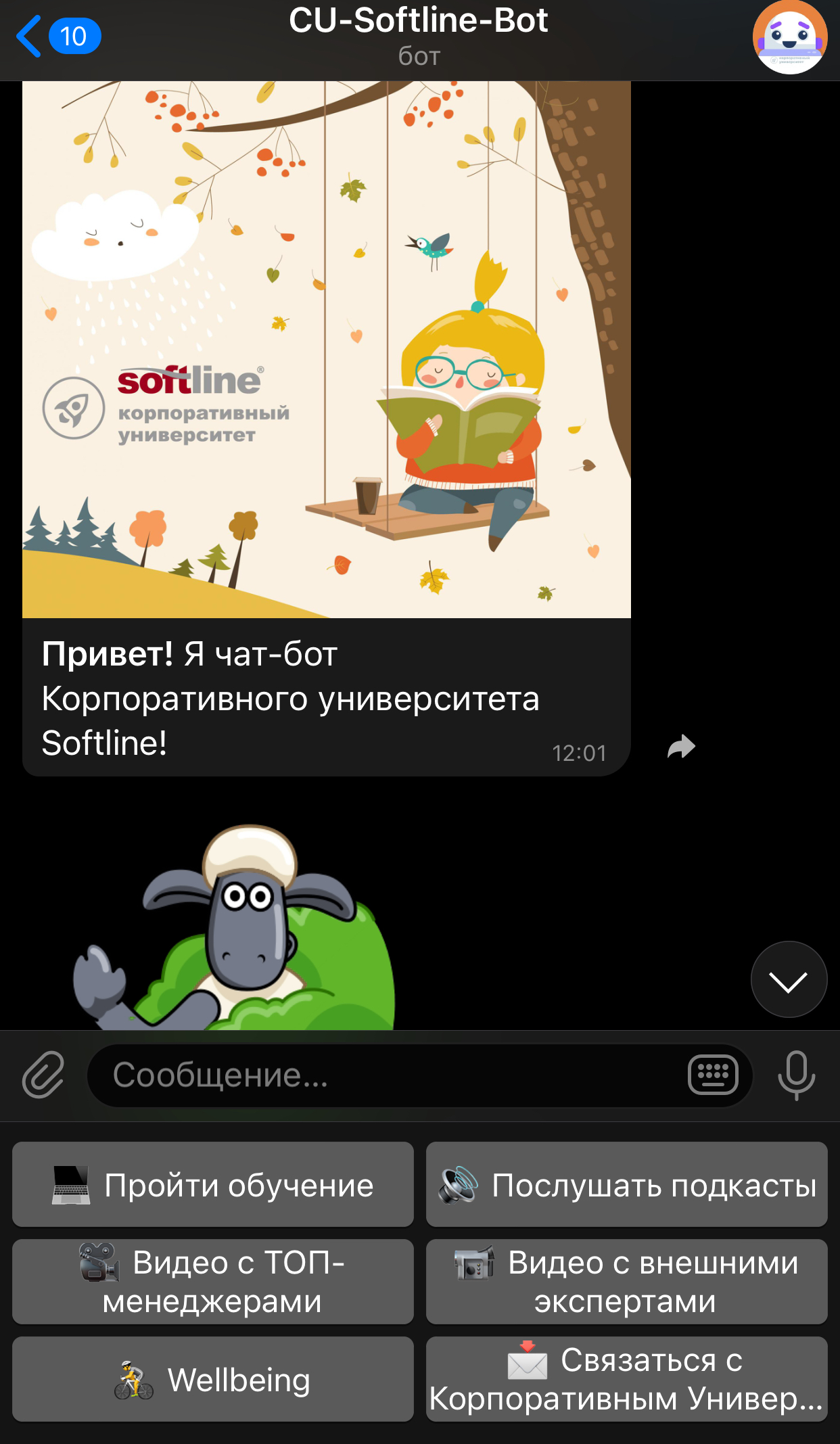Click the laptop icon on Пройти обучение
Viewport: 840px width, 1444px height.
(x=72, y=1184)
